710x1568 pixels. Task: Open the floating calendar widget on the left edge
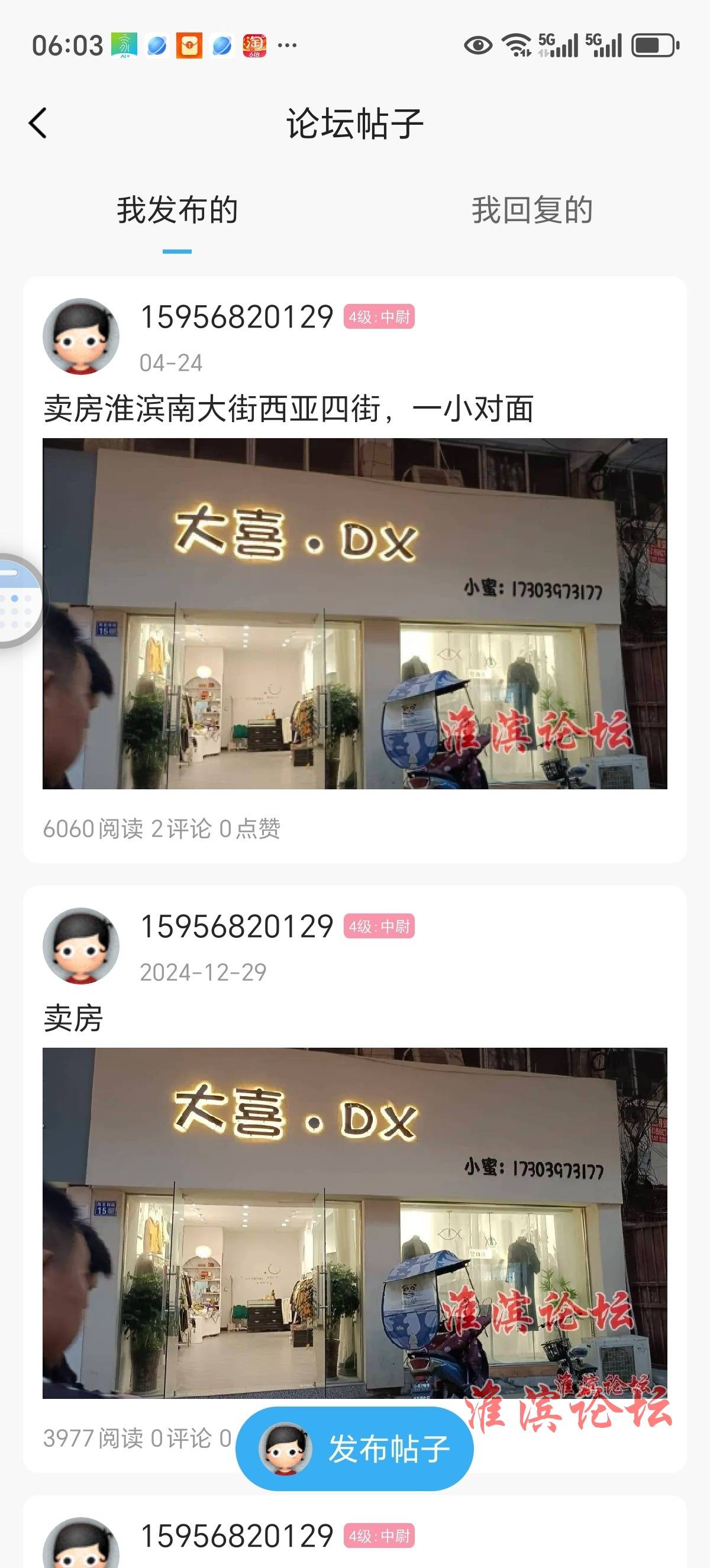click(x=18, y=600)
